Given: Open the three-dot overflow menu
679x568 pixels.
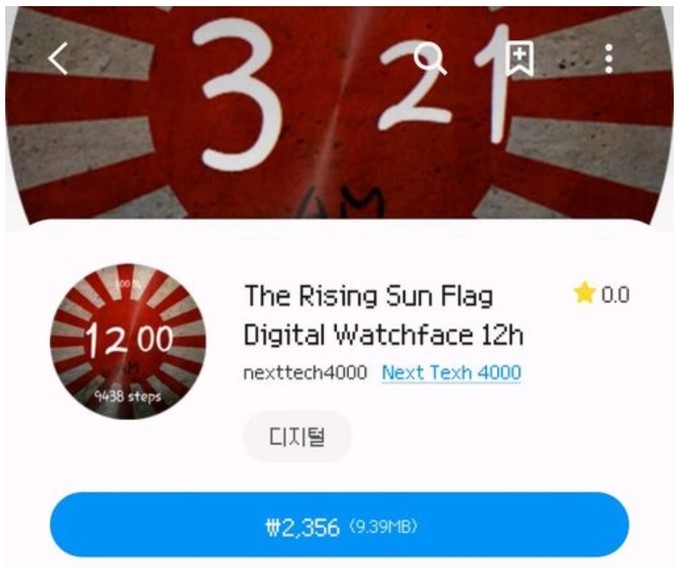Looking at the screenshot, I should pyautogui.click(x=609, y=58).
